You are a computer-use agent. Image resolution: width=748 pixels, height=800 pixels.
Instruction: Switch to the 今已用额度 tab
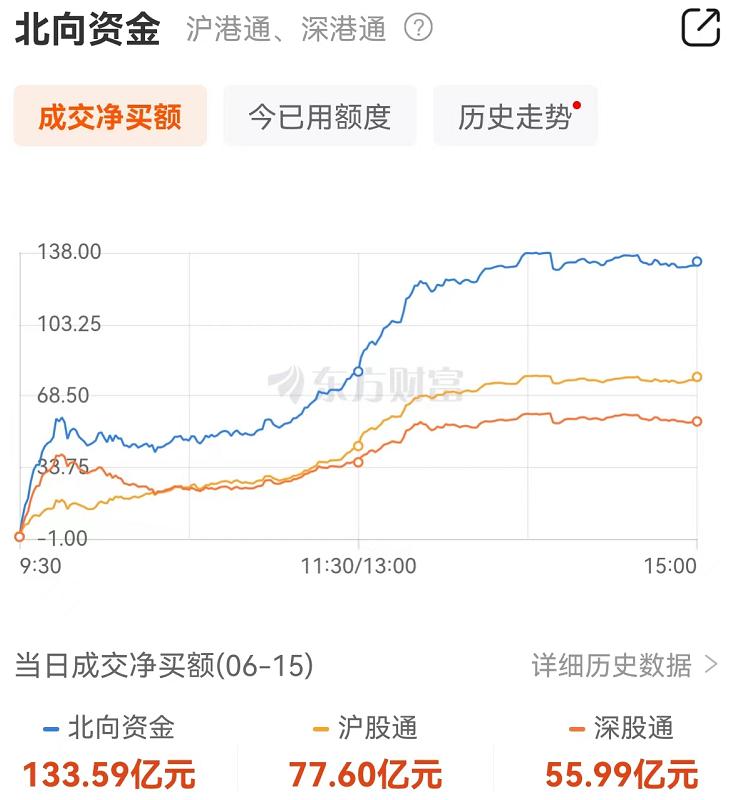[320, 116]
